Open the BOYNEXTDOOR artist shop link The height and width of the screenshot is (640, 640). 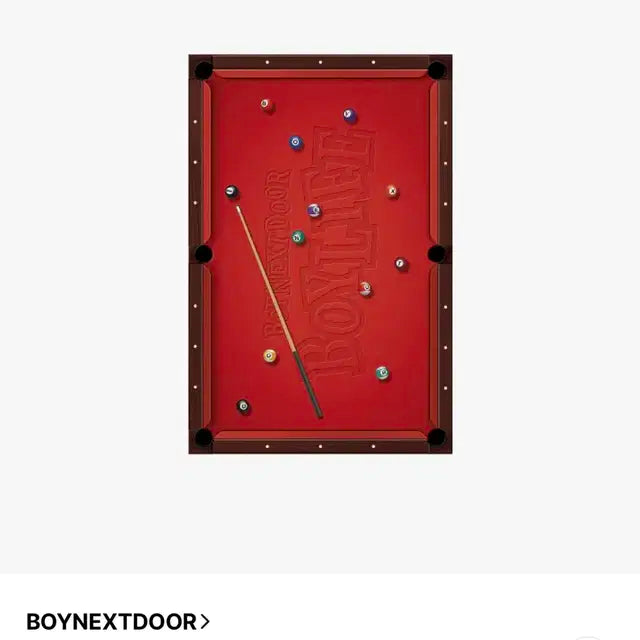[x=118, y=621]
